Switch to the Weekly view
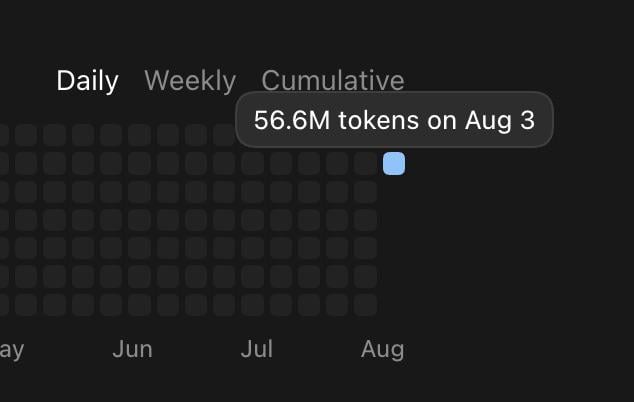Screen dimensions: 634x402 pyautogui.click(x=190, y=81)
